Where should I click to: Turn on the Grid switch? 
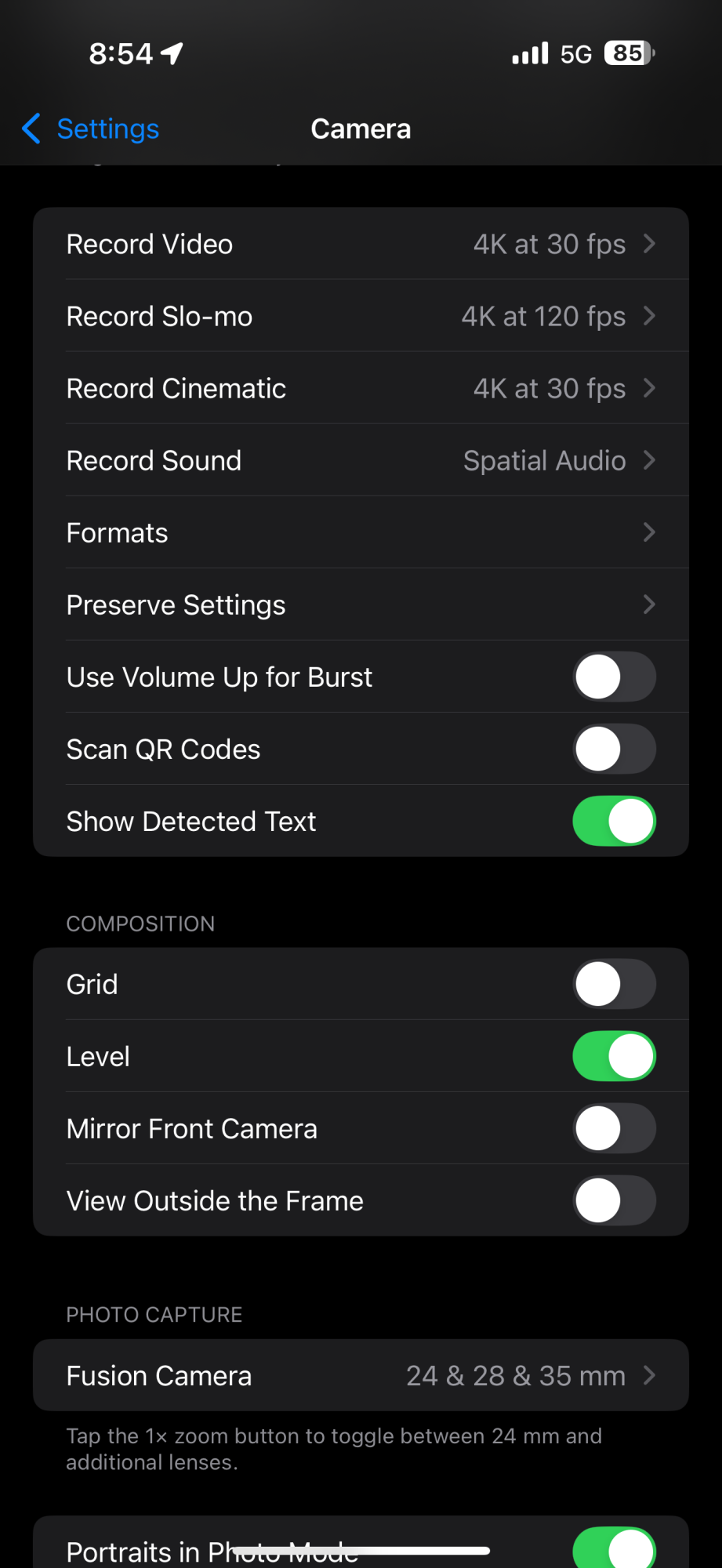pos(614,984)
